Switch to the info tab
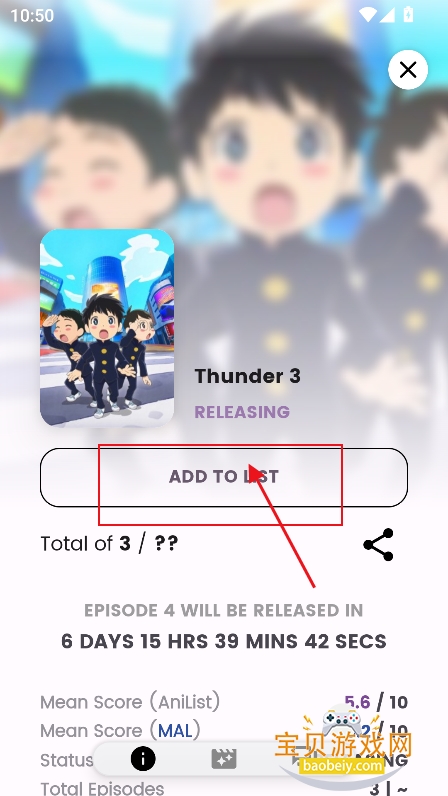 tap(143, 759)
